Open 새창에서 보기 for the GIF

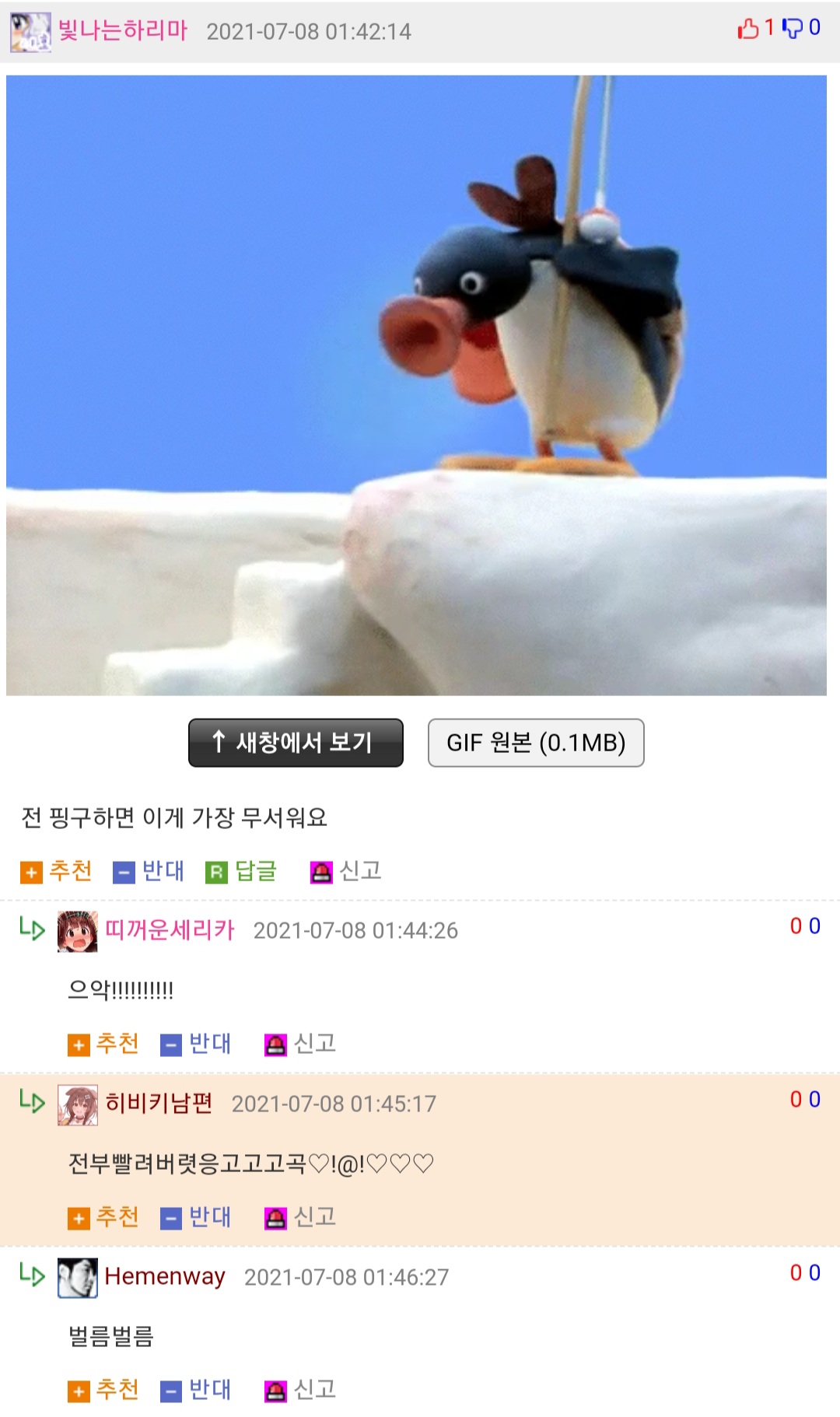click(296, 743)
